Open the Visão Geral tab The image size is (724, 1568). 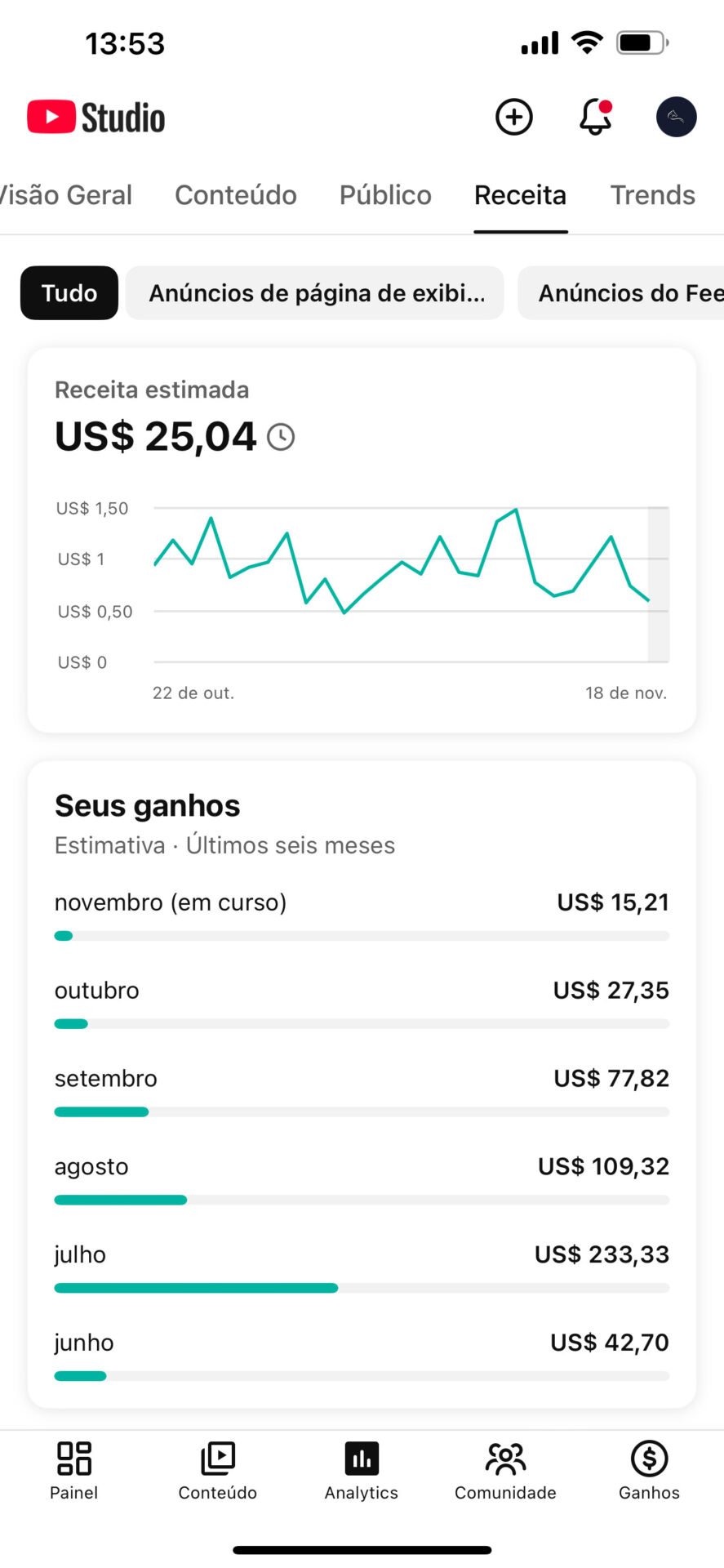tap(67, 194)
